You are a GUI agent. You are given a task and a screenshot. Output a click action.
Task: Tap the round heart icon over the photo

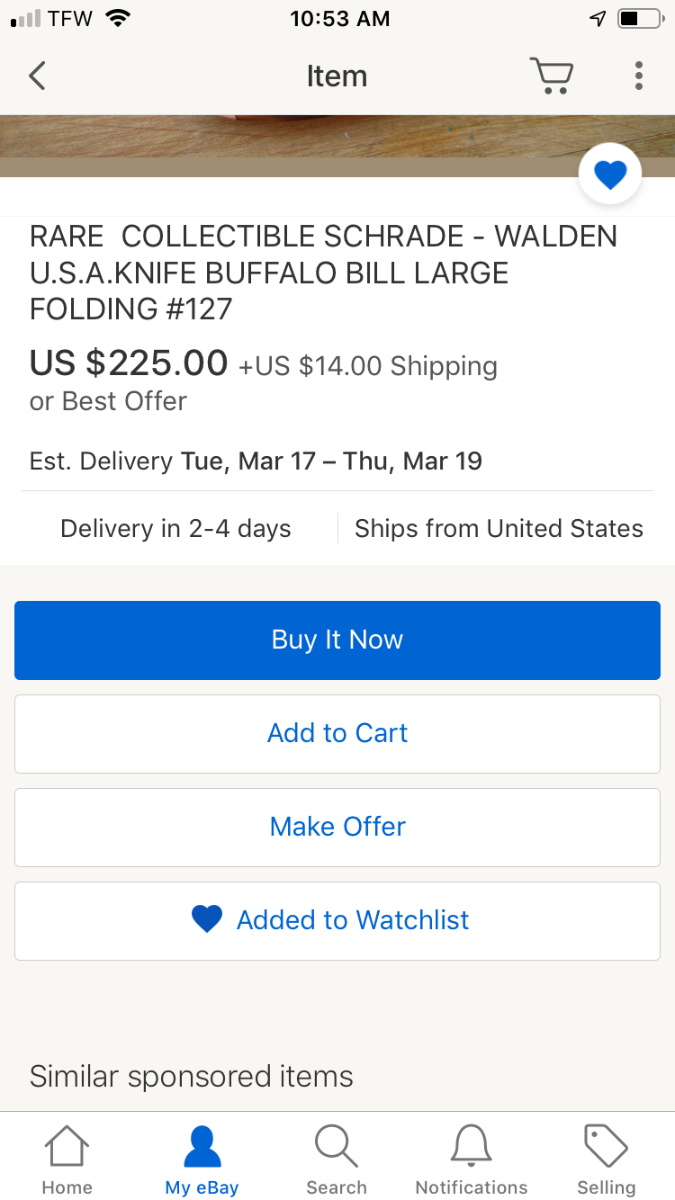pyautogui.click(x=610, y=176)
